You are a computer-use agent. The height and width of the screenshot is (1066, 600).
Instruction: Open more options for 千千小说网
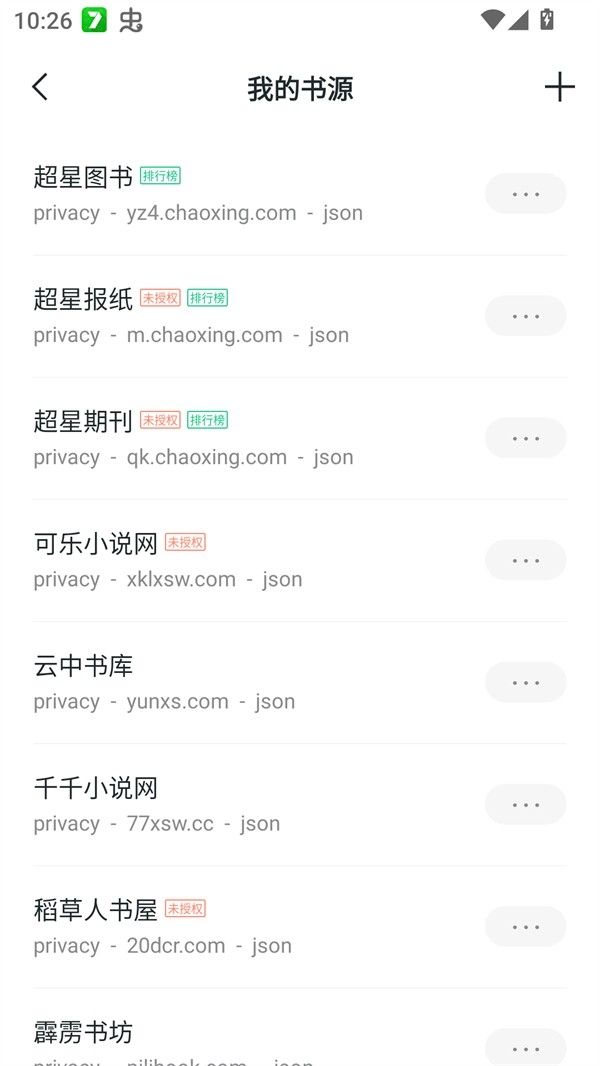tap(525, 804)
